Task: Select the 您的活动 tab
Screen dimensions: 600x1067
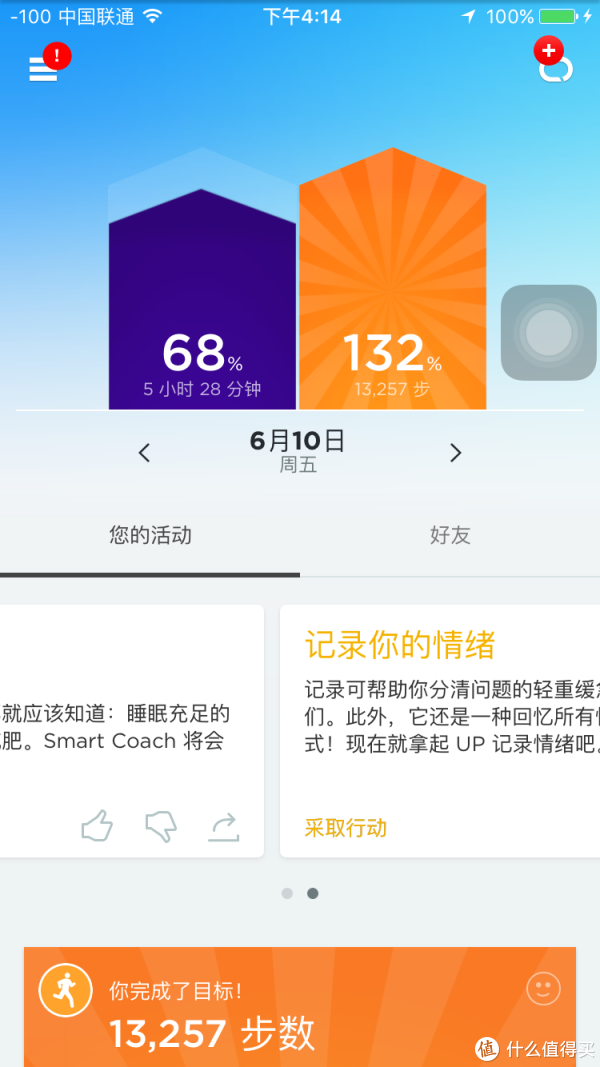Action: pyautogui.click(x=150, y=536)
